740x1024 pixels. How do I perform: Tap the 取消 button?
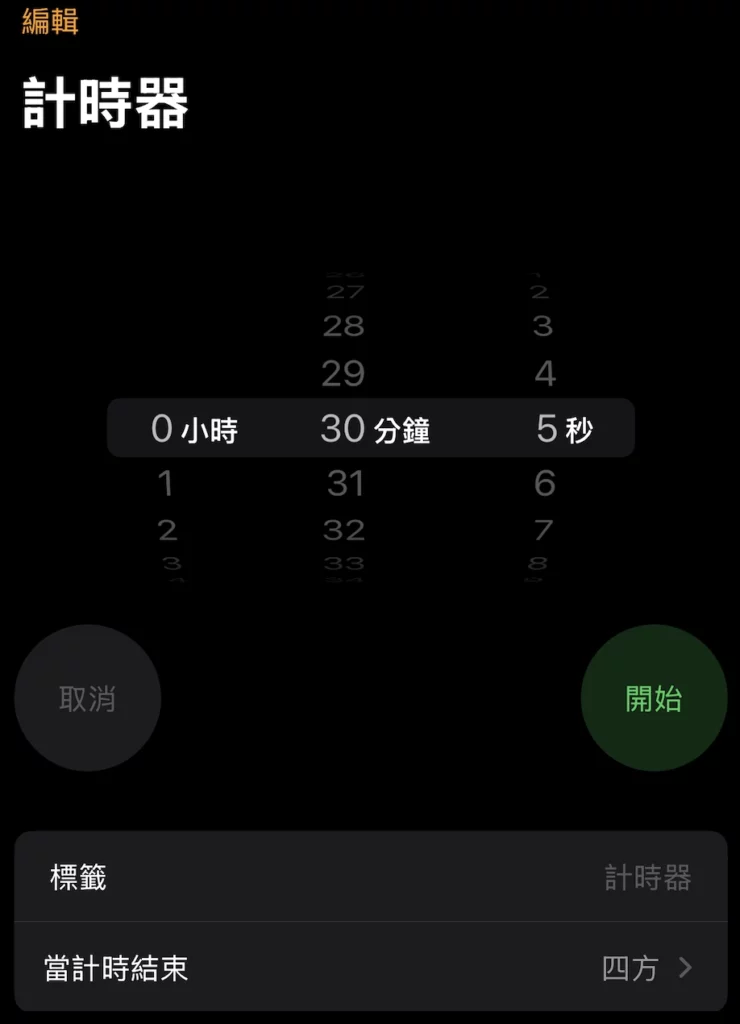[88, 698]
